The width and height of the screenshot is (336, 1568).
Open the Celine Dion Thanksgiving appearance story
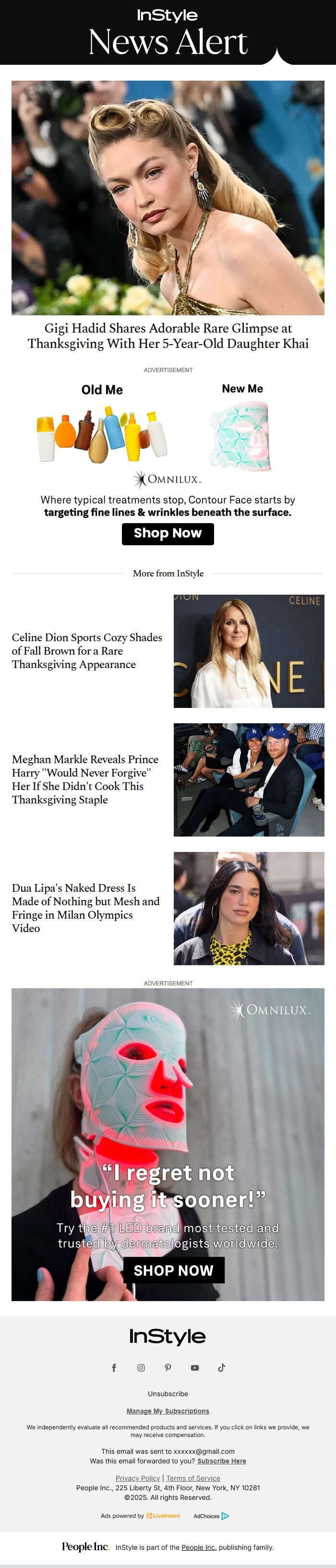tap(87, 651)
